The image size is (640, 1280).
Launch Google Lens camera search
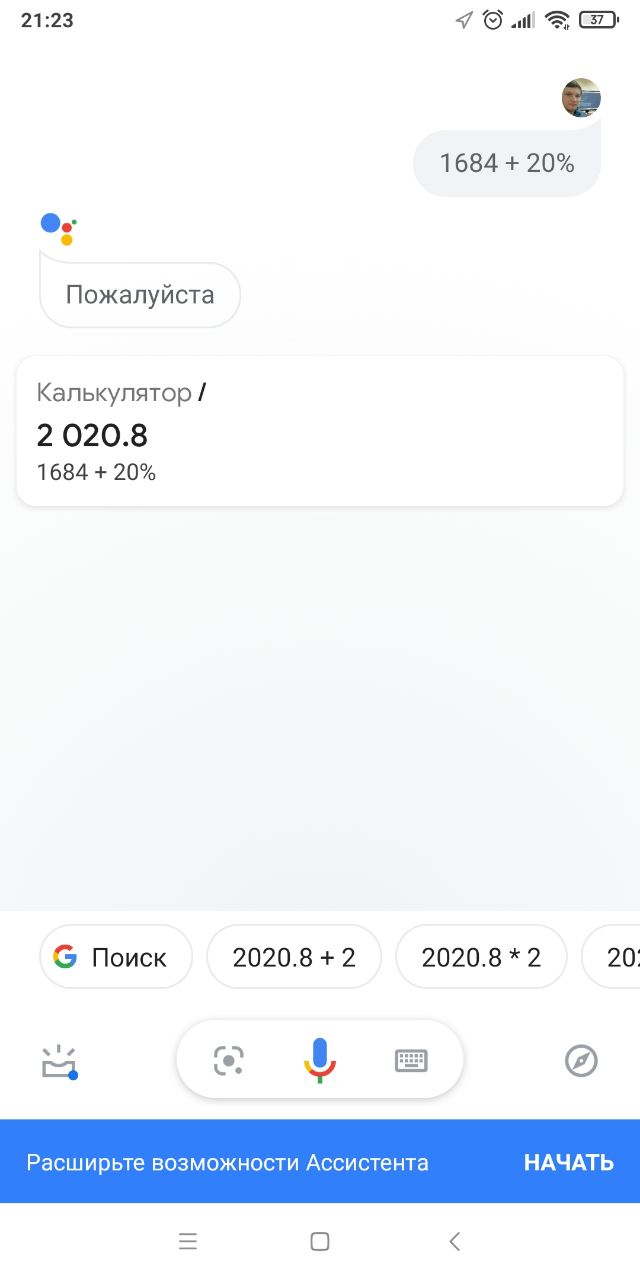[x=229, y=1060]
